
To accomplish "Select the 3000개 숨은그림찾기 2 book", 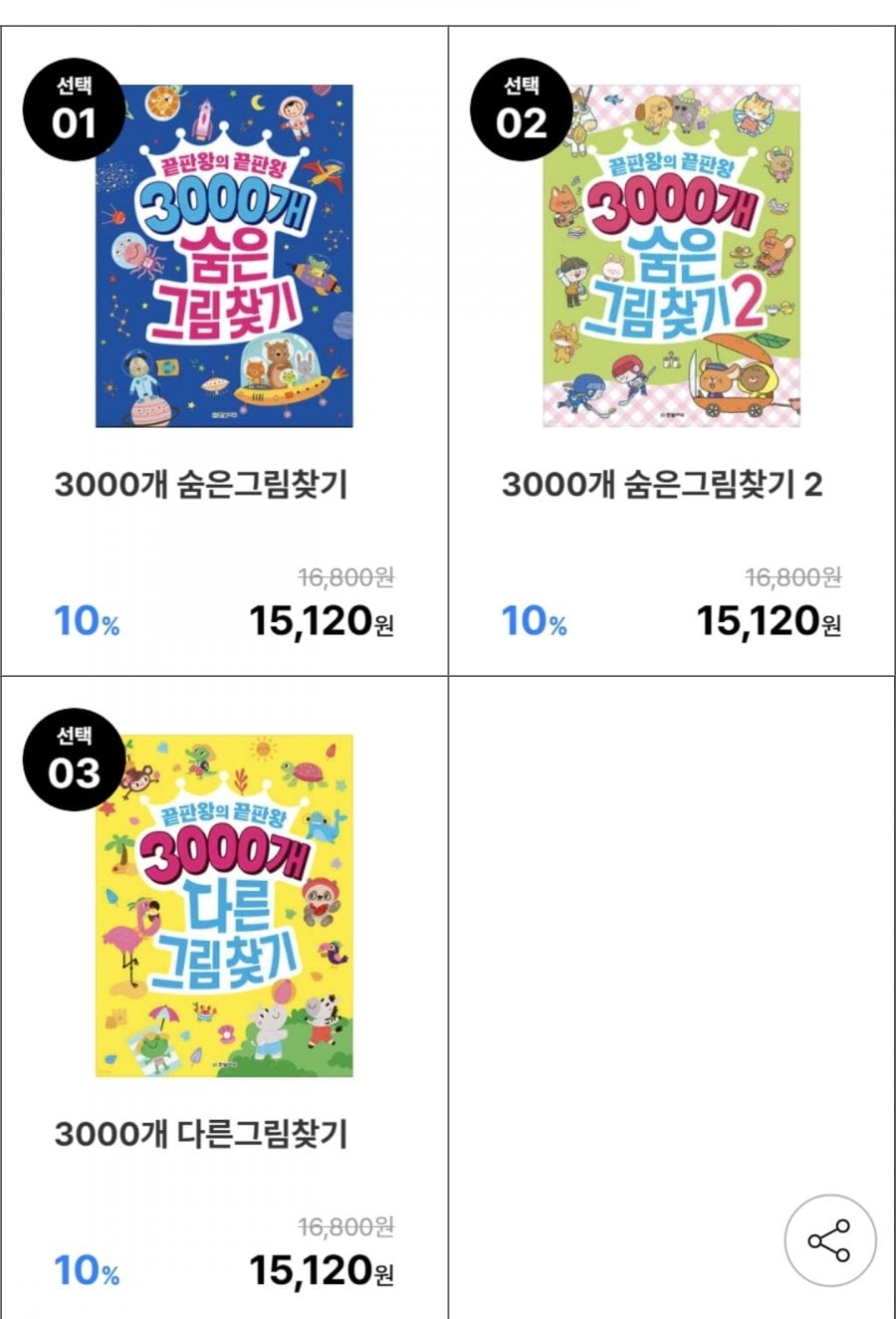I will (671, 256).
